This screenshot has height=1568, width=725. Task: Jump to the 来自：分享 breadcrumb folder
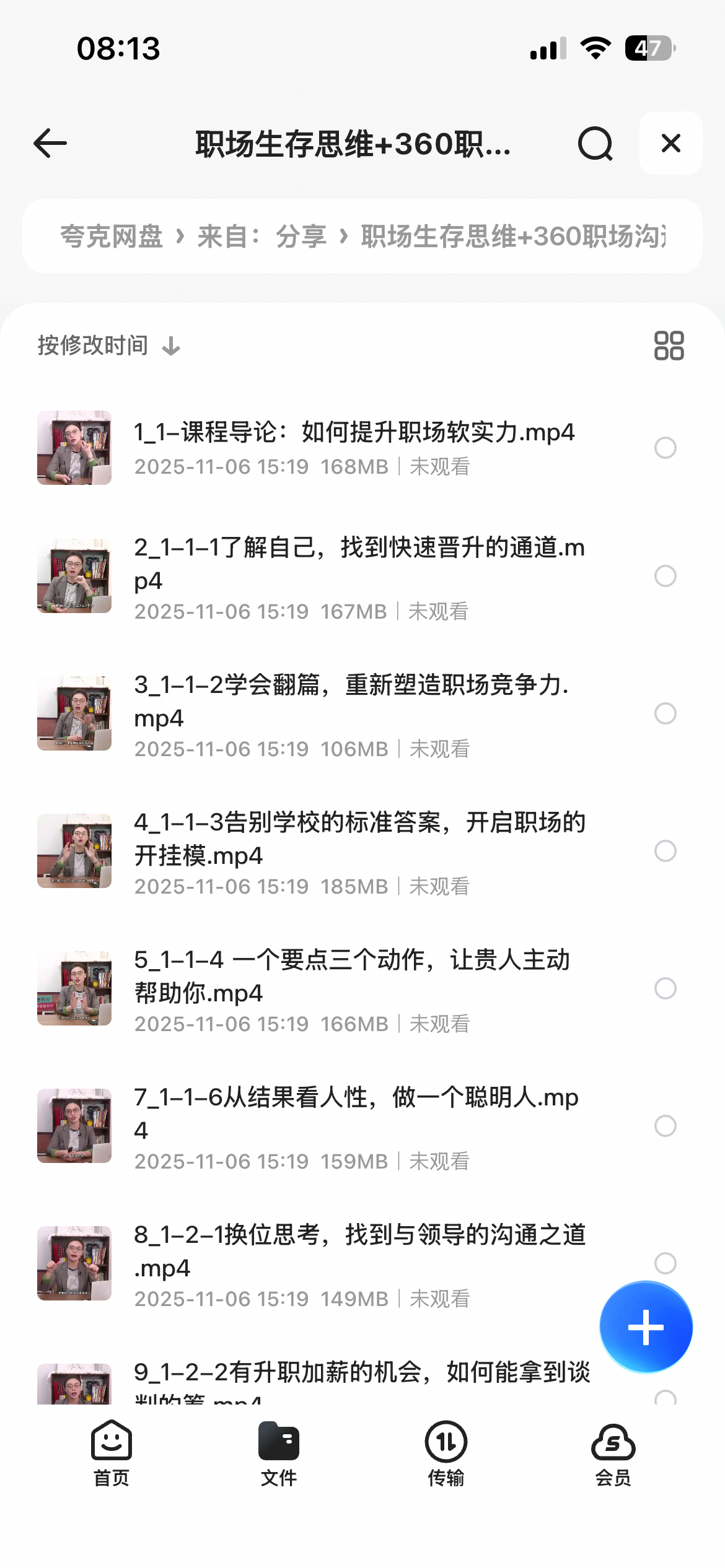click(262, 237)
